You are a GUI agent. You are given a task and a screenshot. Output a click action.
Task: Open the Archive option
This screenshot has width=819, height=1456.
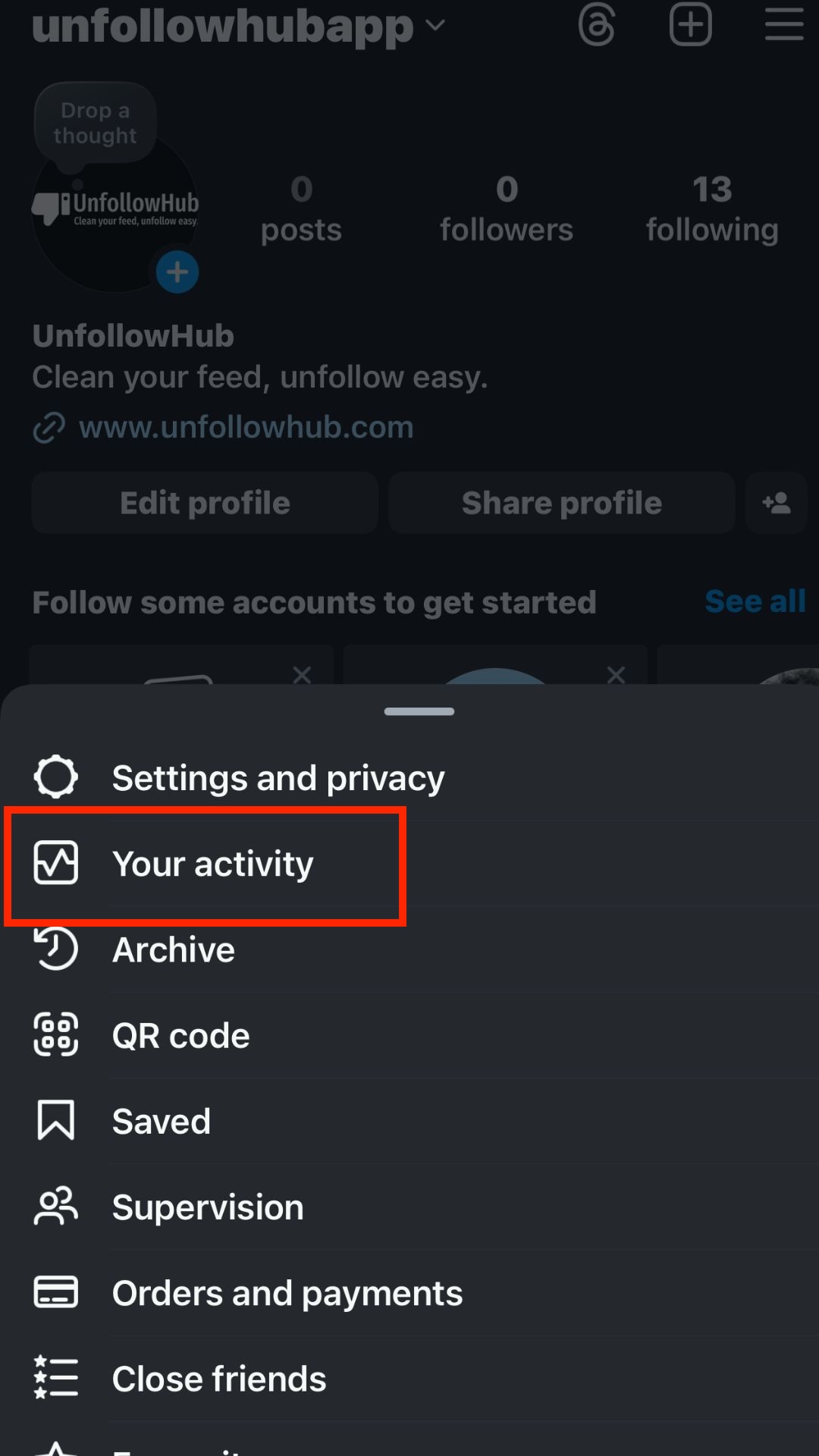[174, 950]
